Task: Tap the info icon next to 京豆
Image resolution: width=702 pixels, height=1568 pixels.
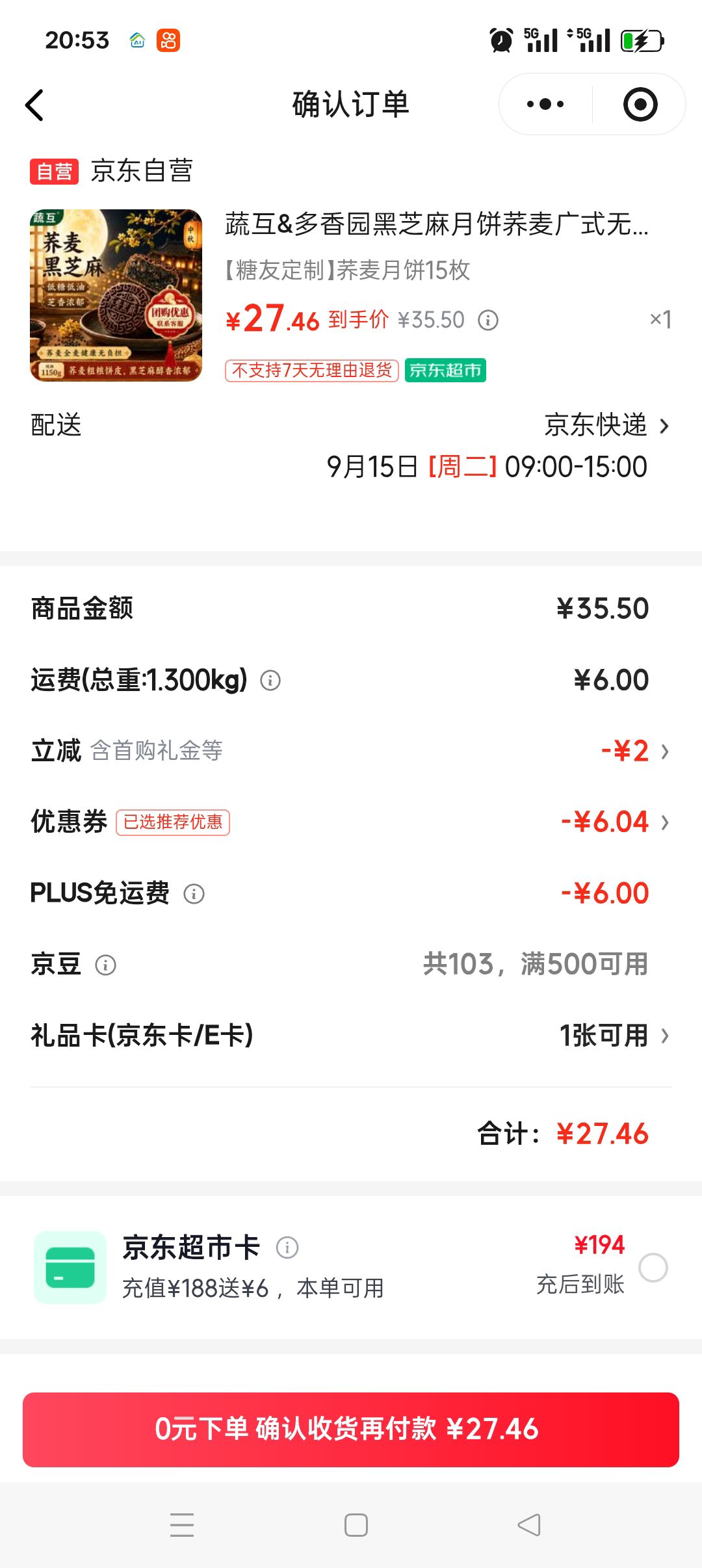Action: pyautogui.click(x=105, y=965)
